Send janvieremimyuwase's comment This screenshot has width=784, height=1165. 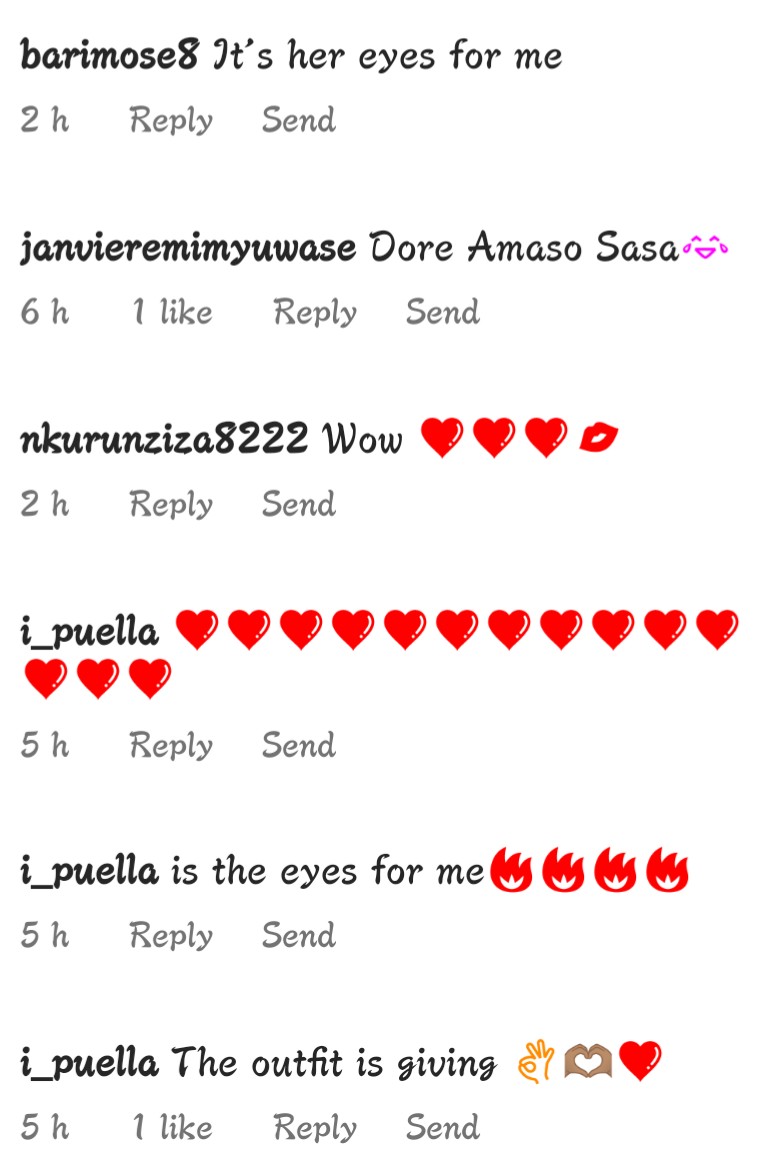tap(442, 312)
